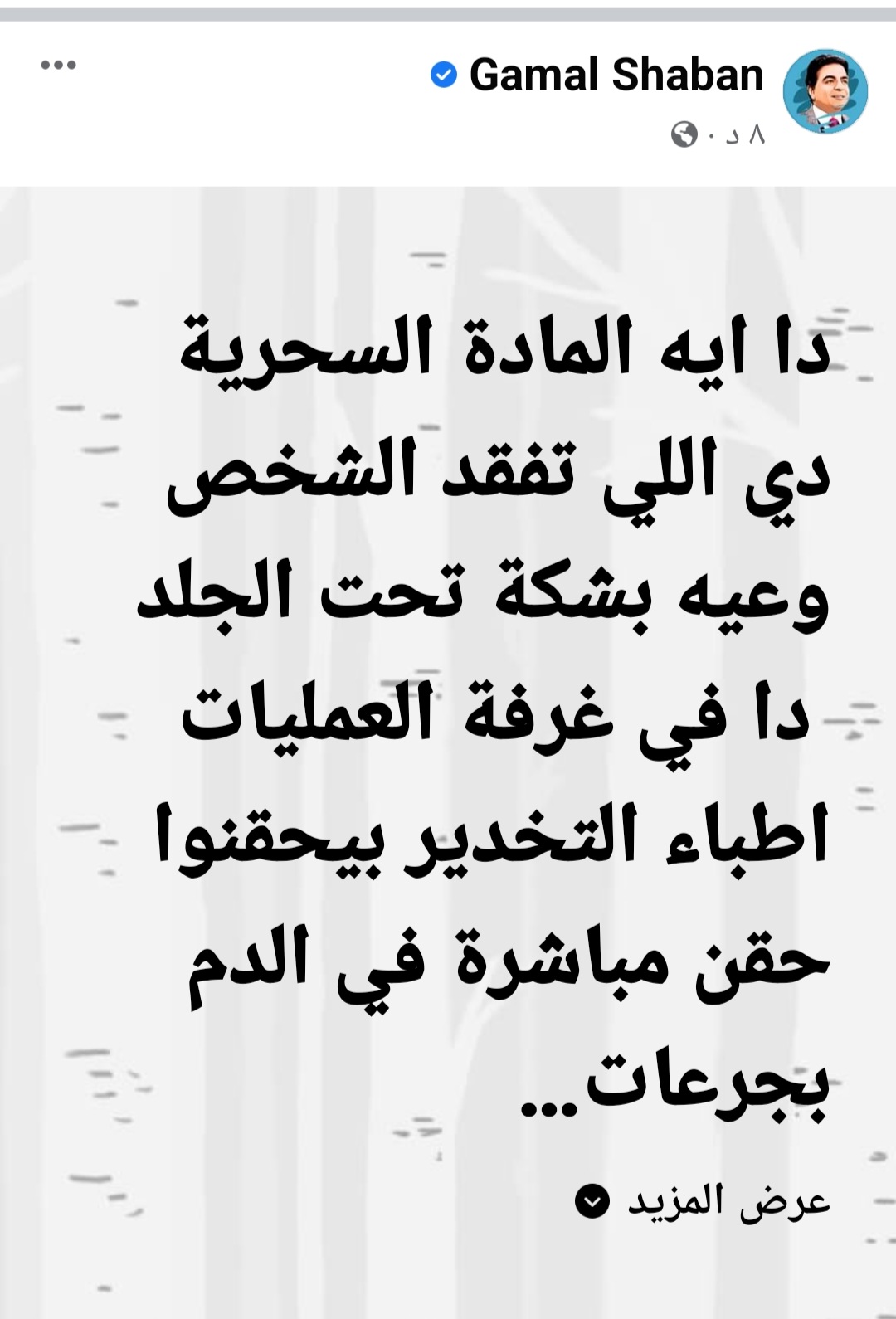Screen dimensions: 896x1319
Task: Open the post's three-dot options menu
Action: [59, 65]
